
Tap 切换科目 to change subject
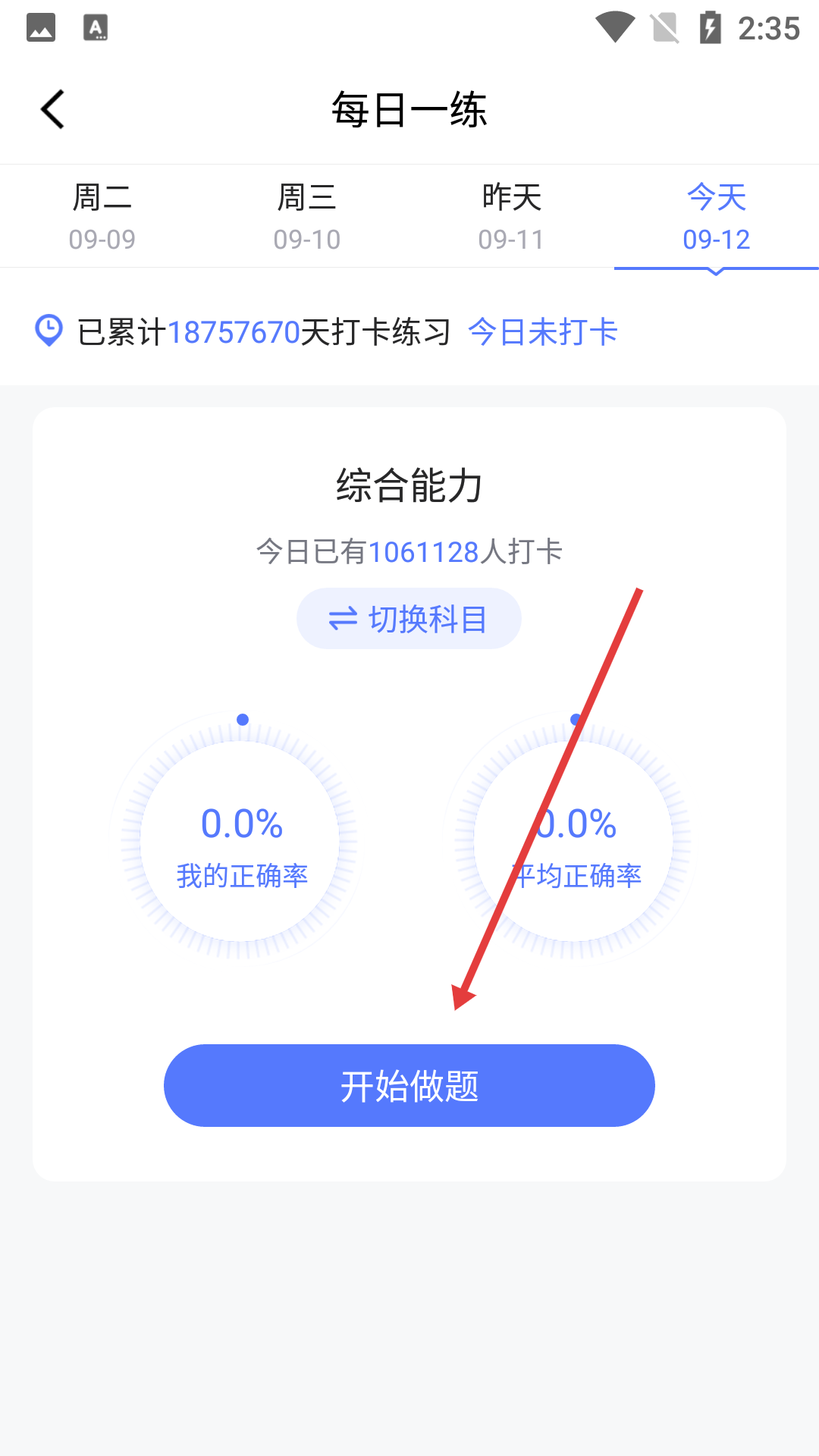click(409, 619)
